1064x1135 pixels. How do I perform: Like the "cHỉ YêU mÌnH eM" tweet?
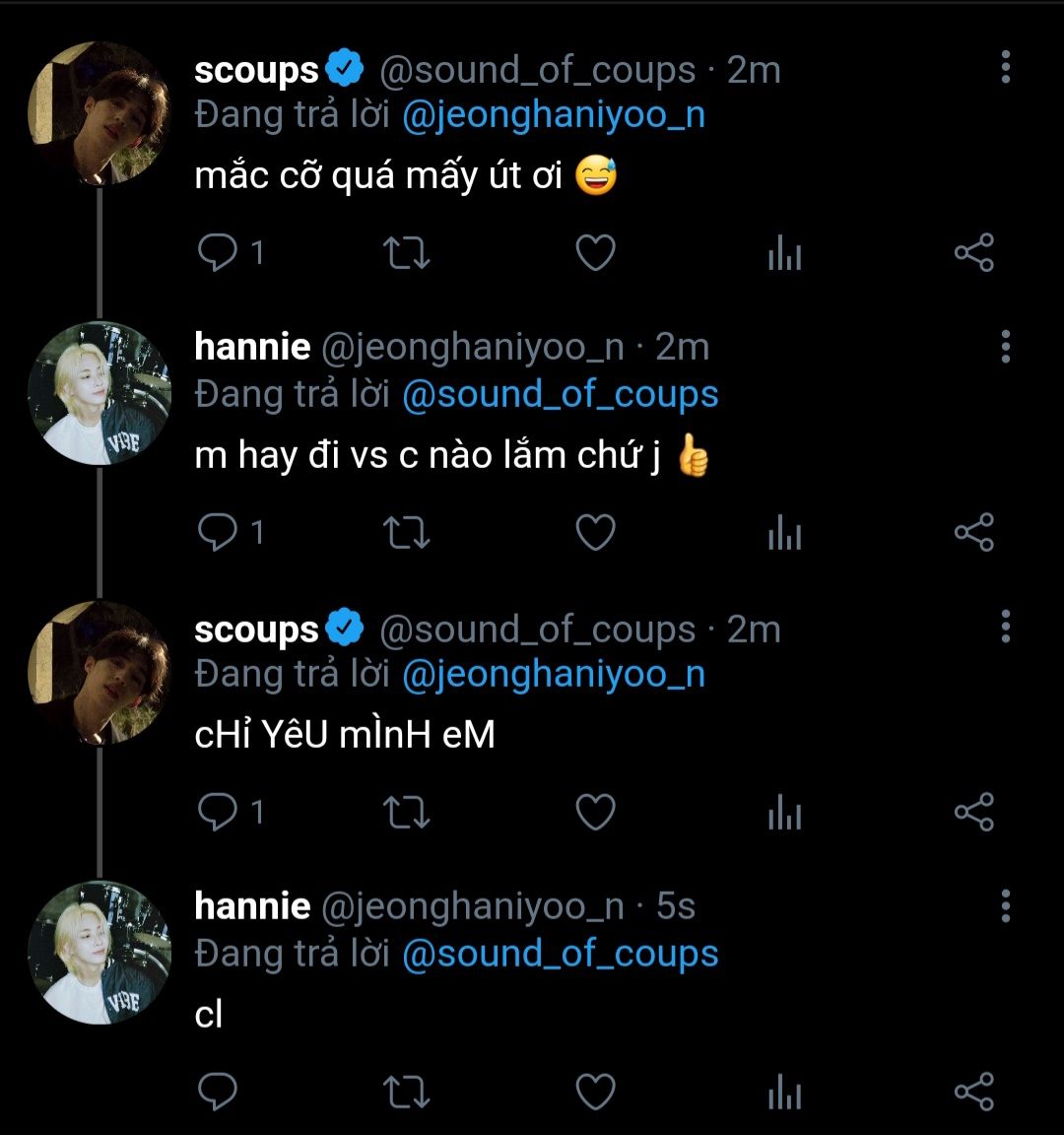tap(595, 813)
